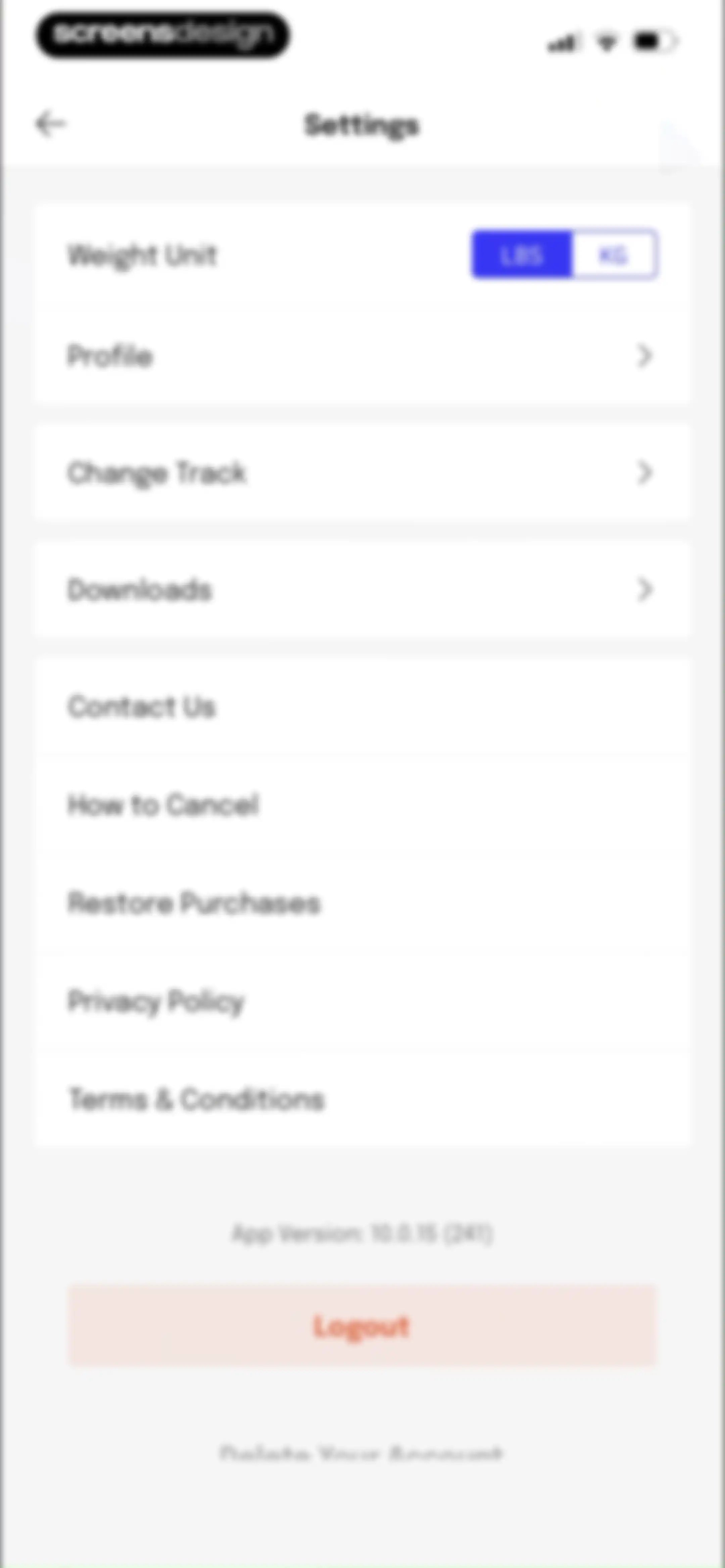This screenshot has width=725, height=1568.
Task: Open Terms & Conditions
Action: point(362,1099)
